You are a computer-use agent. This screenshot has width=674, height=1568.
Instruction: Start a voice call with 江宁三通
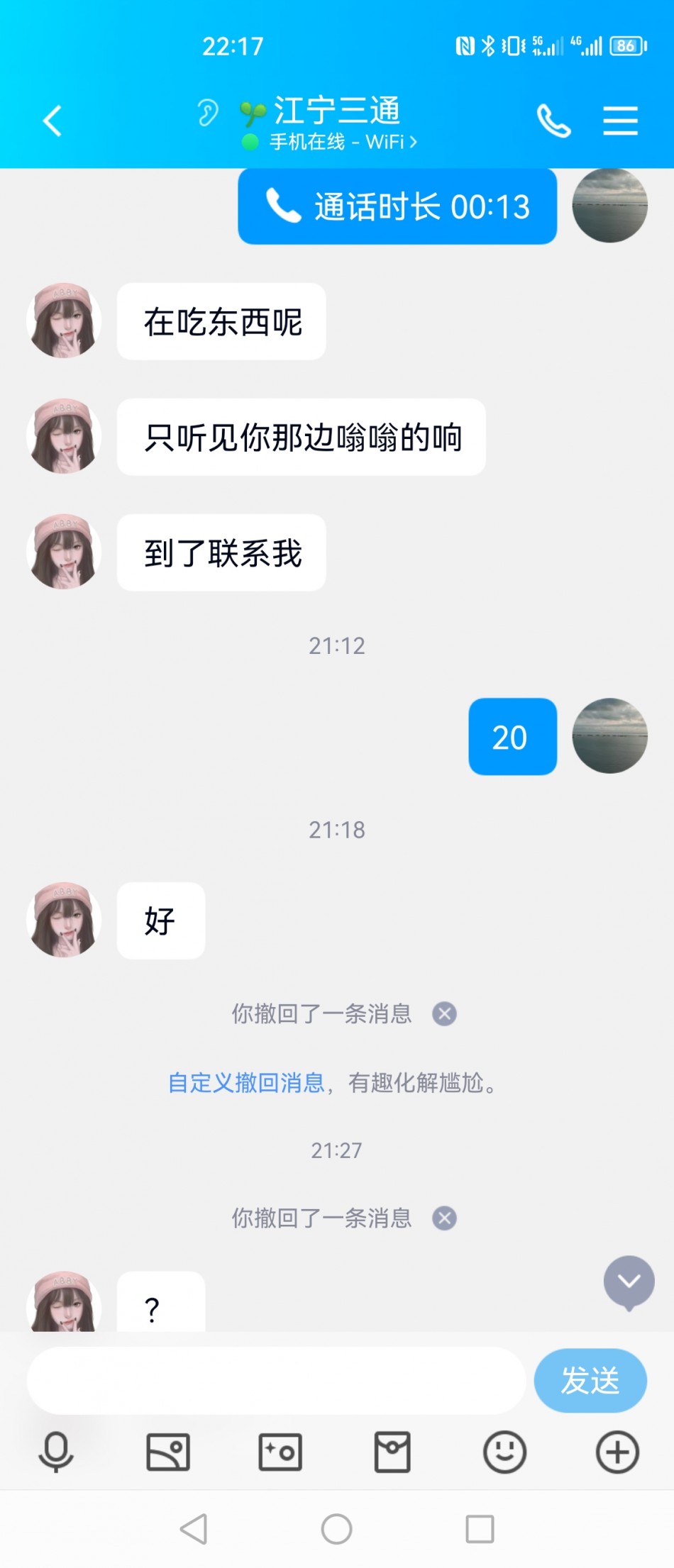pos(553,121)
